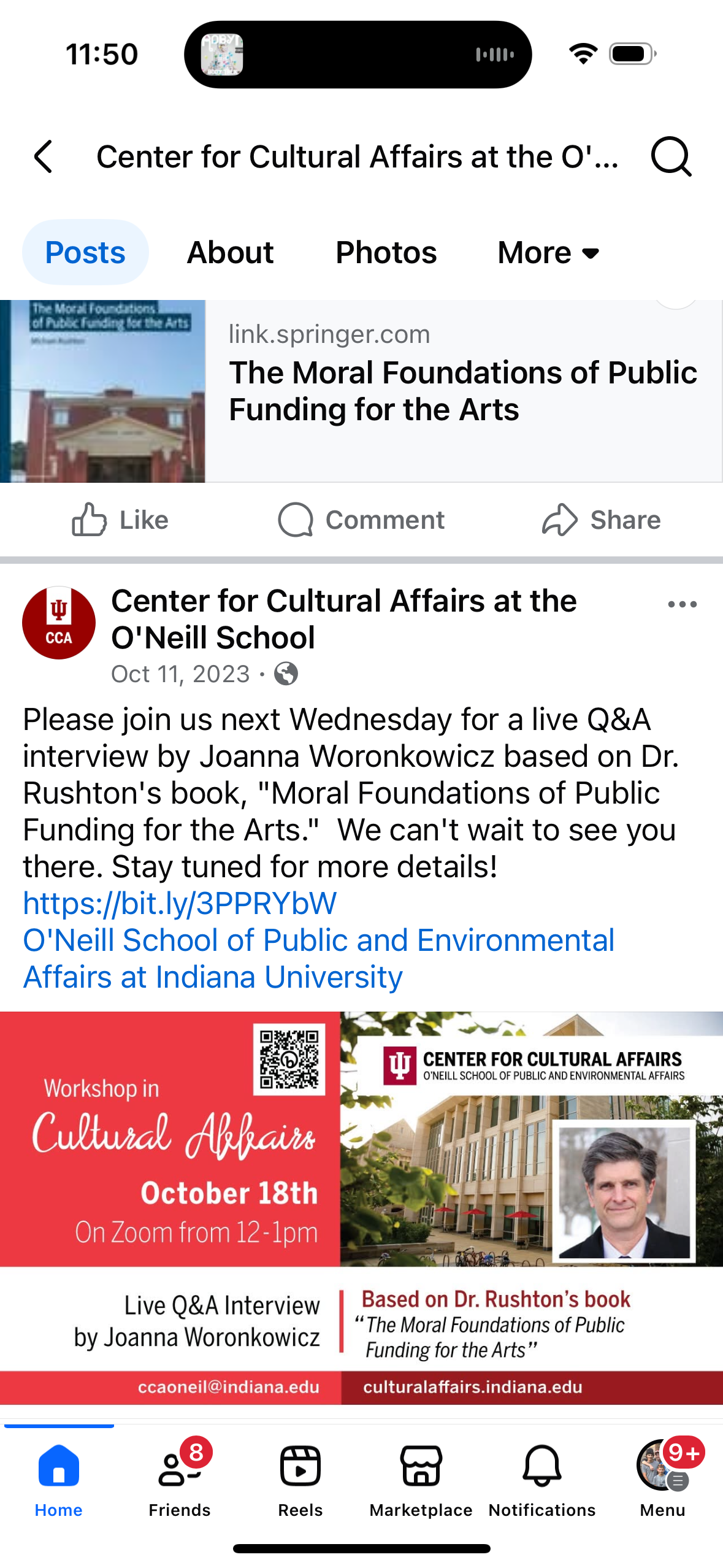Search within Center for Cultural Affairs page

click(x=670, y=157)
